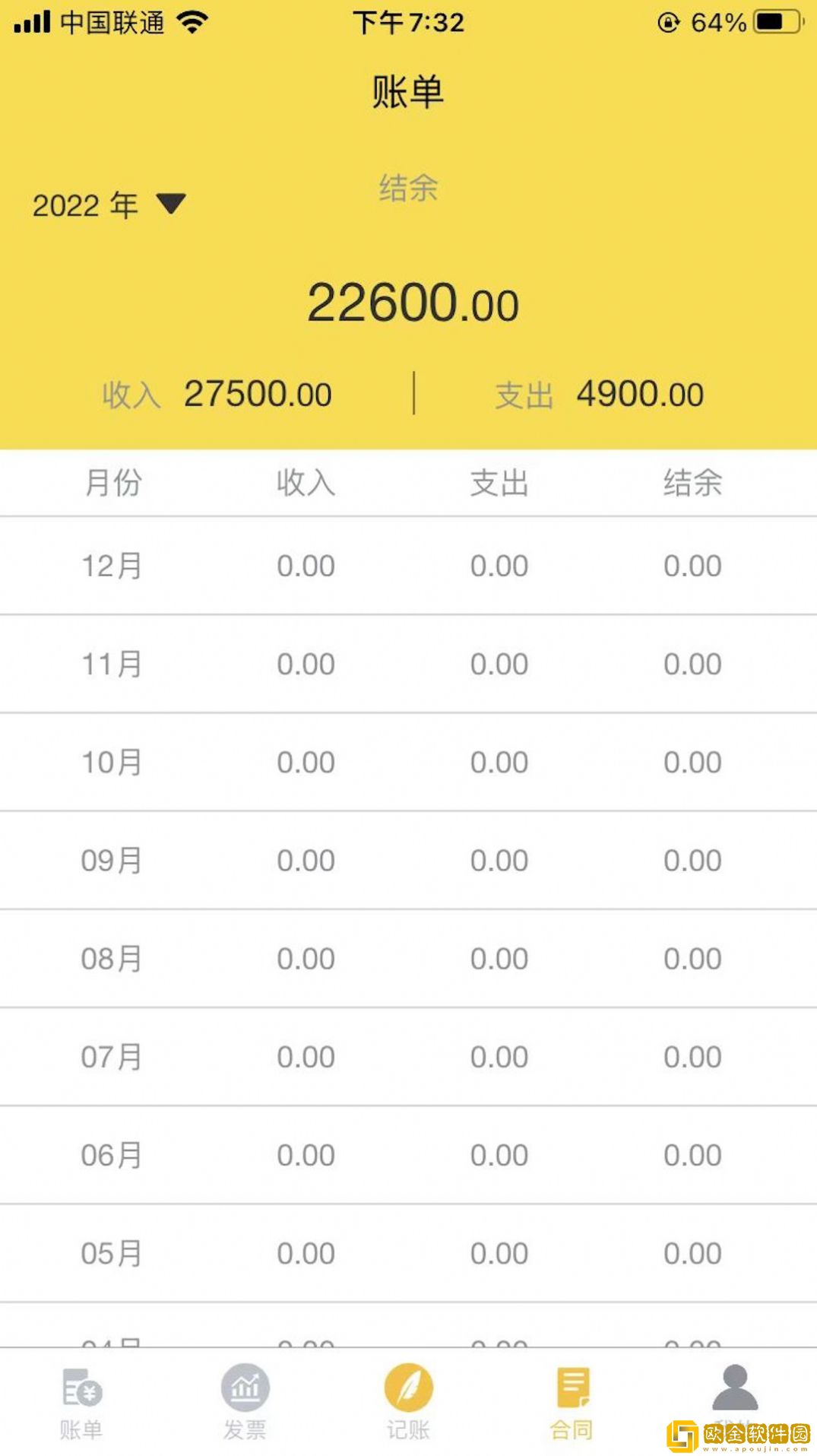Select the yellow quill 记账 icon
817x1456 pixels.
pyautogui.click(x=408, y=1389)
